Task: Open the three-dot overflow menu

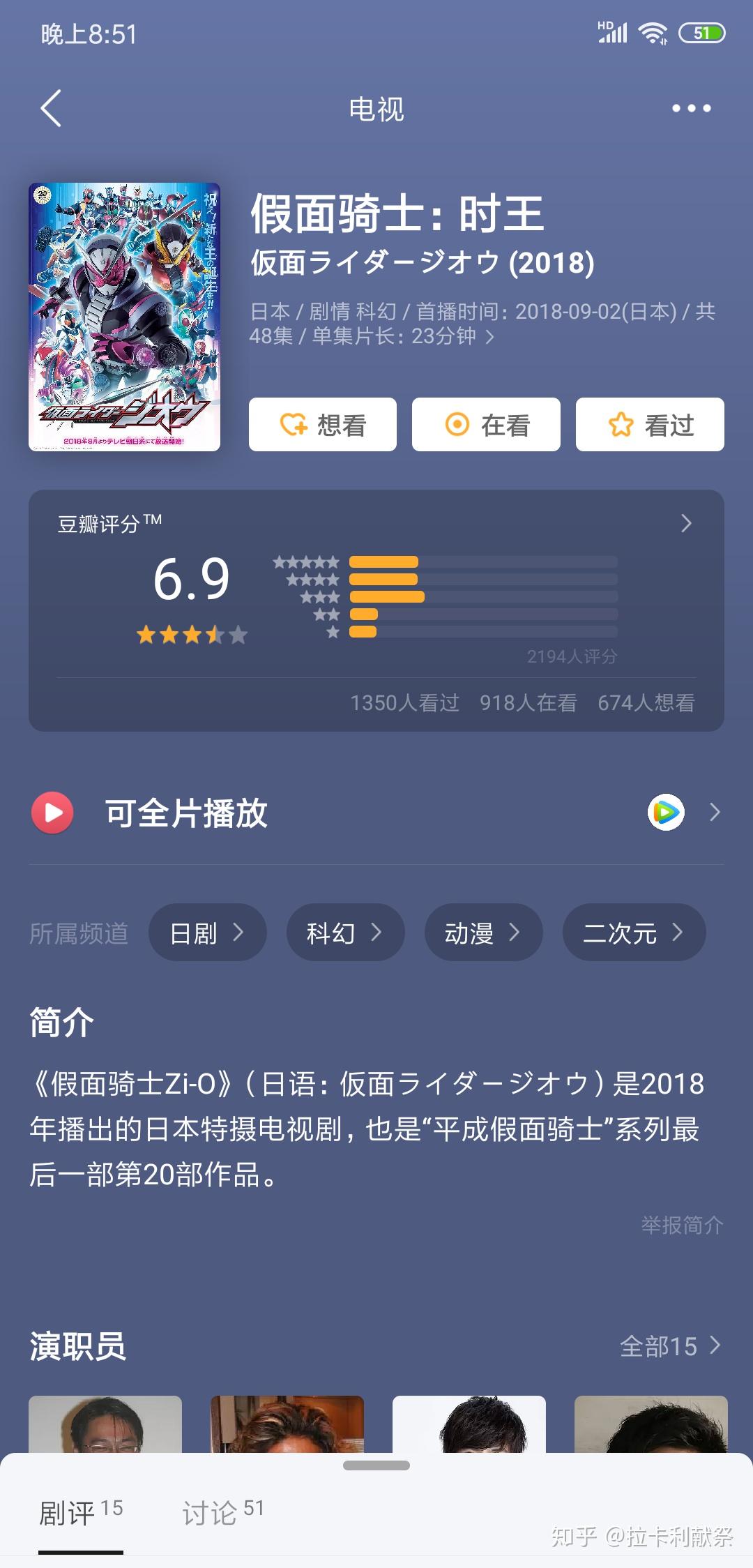Action: click(691, 108)
